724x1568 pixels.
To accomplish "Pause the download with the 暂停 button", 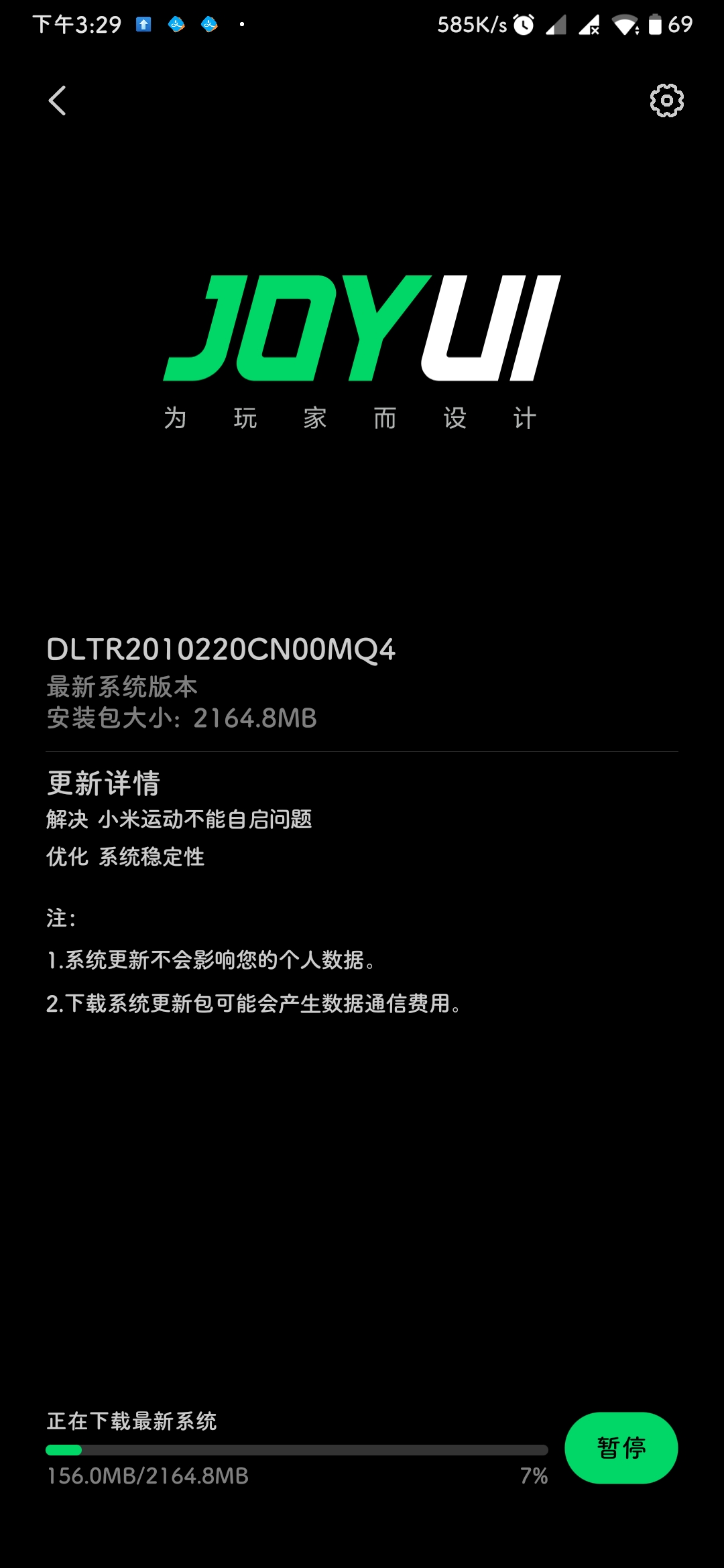I will coord(621,1448).
